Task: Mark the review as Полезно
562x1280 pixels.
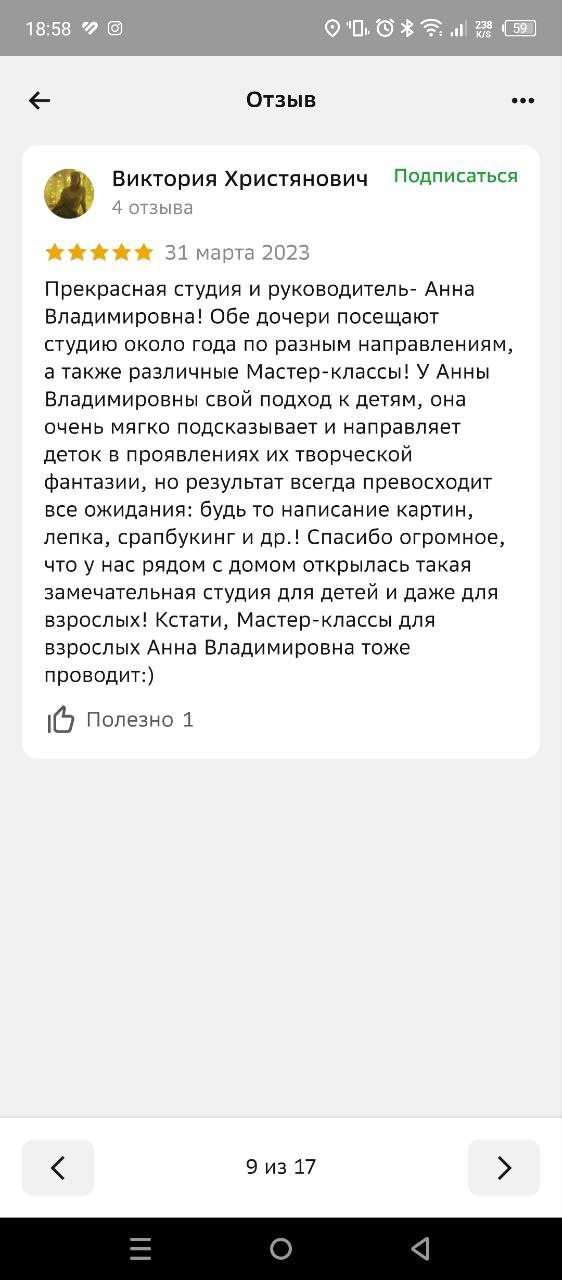Action: click(120, 720)
